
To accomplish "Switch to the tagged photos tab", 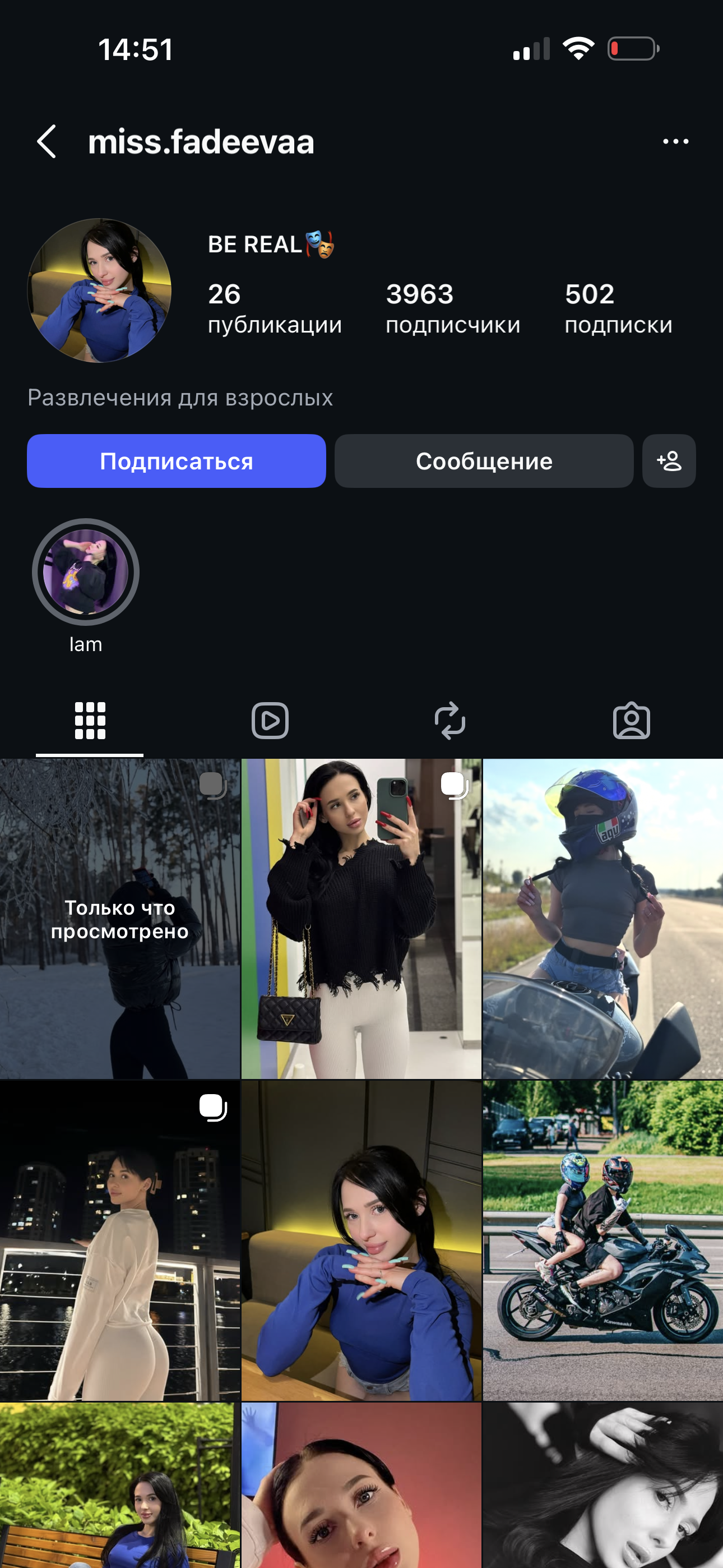I will (x=631, y=721).
